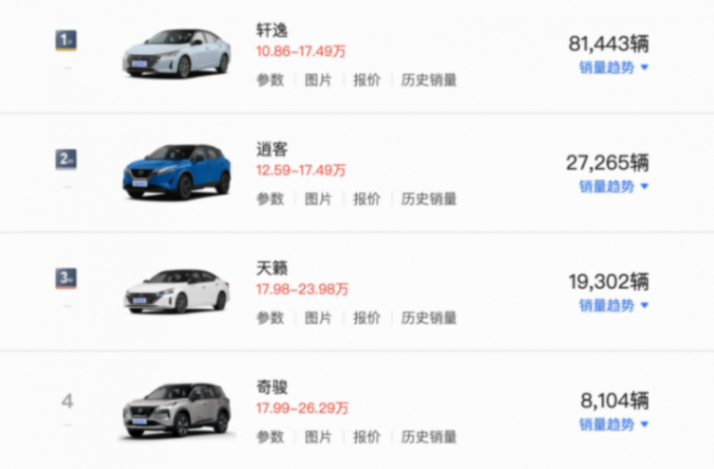
Task: Expand 奇骏 sales trend
Action: pyautogui.click(x=613, y=425)
